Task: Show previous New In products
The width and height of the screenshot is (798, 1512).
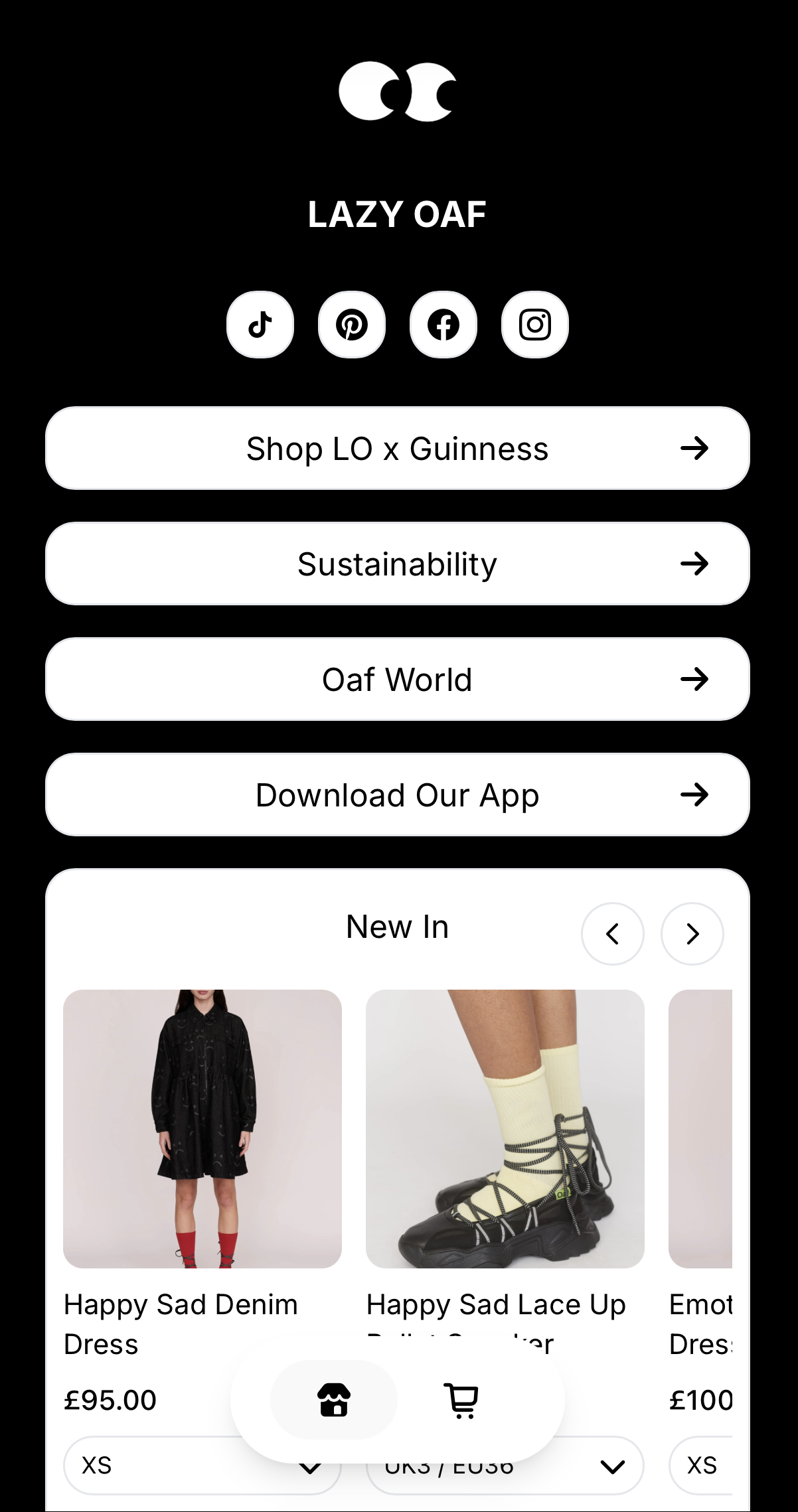Action: click(x=612, y=934)
